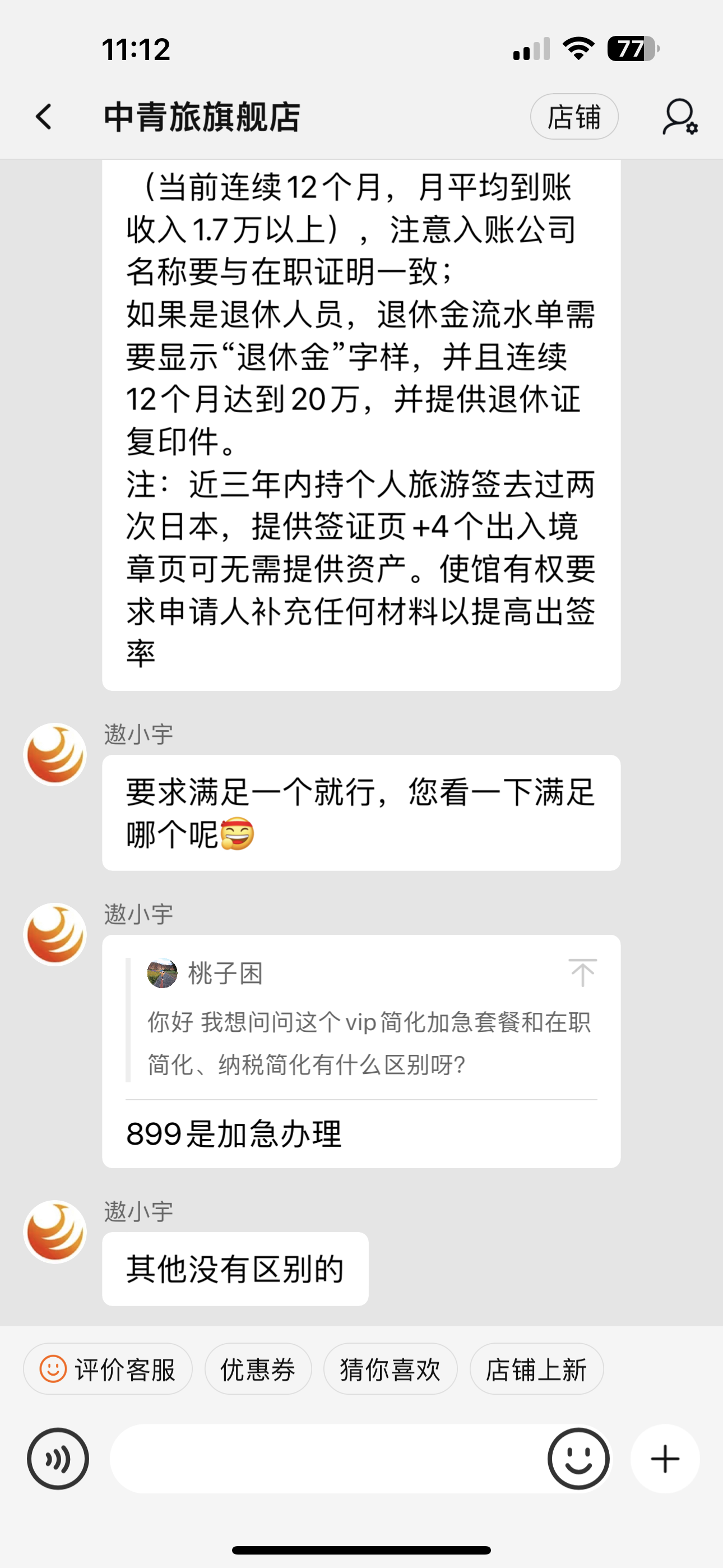
Task: Open the emoji picker
Action: pyautogui.click(x=578, y=1459)
